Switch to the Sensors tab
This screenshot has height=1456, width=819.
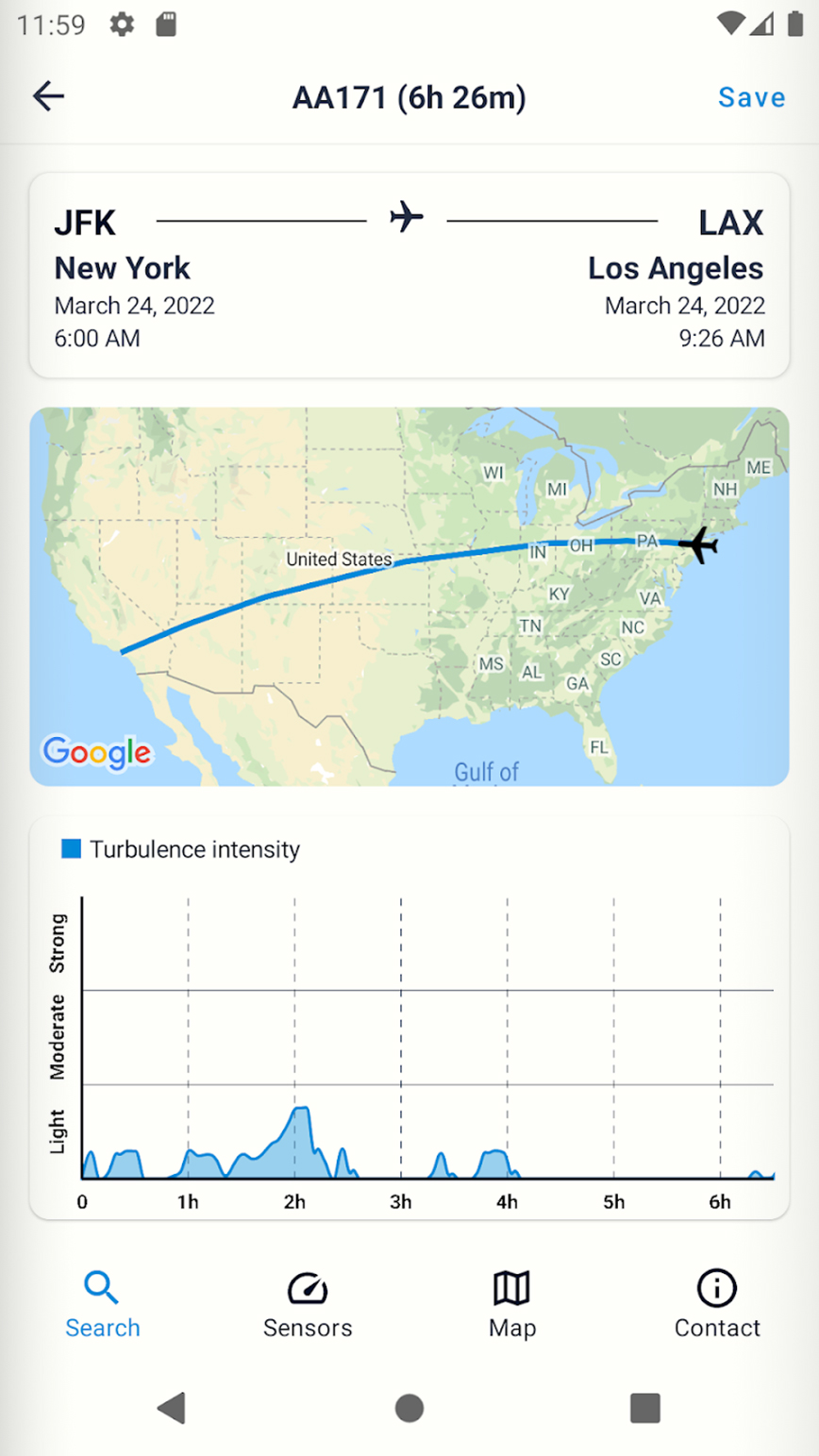(x=308, y=1305)
